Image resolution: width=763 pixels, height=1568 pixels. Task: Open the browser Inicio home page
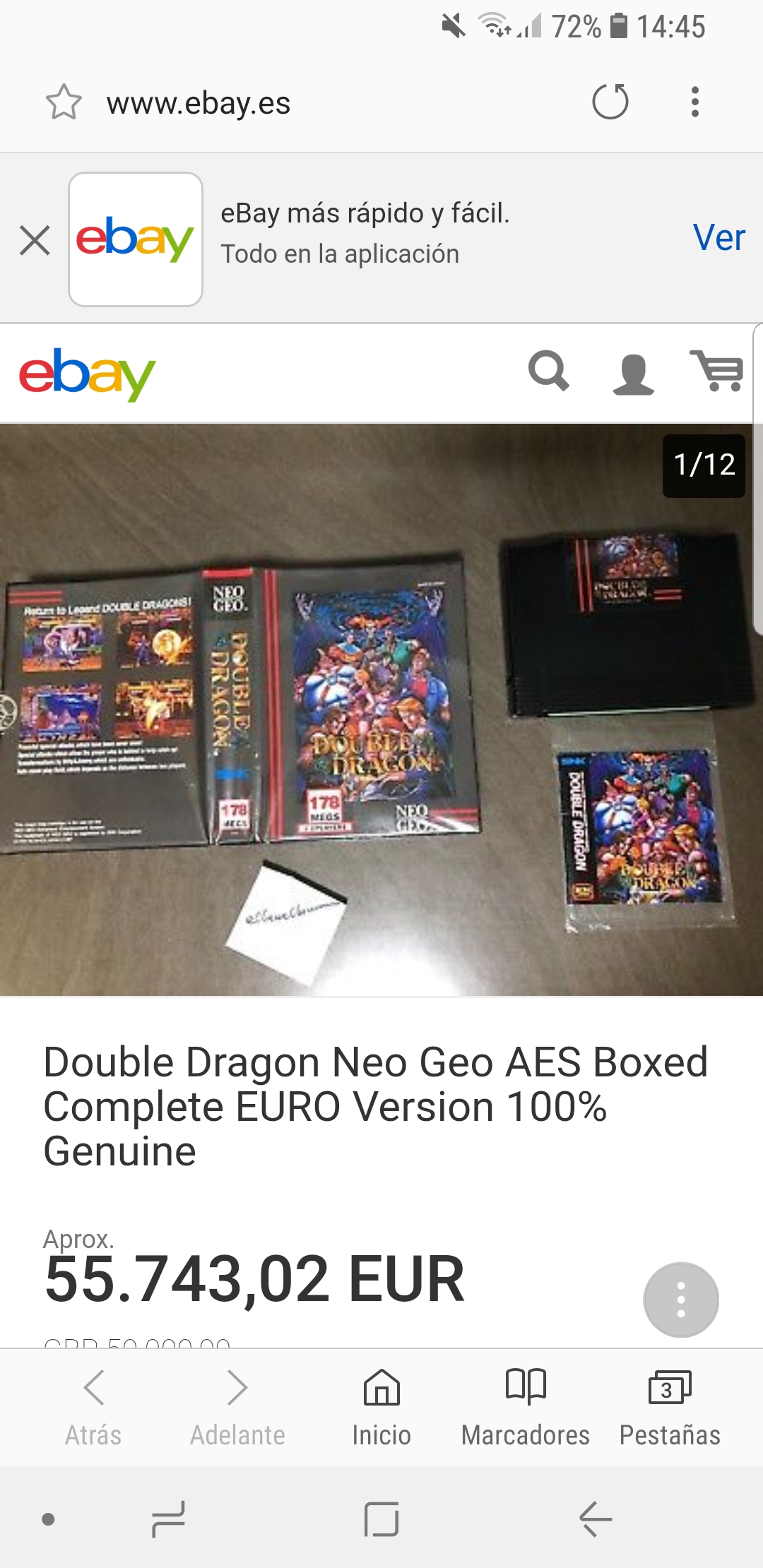381,1406
